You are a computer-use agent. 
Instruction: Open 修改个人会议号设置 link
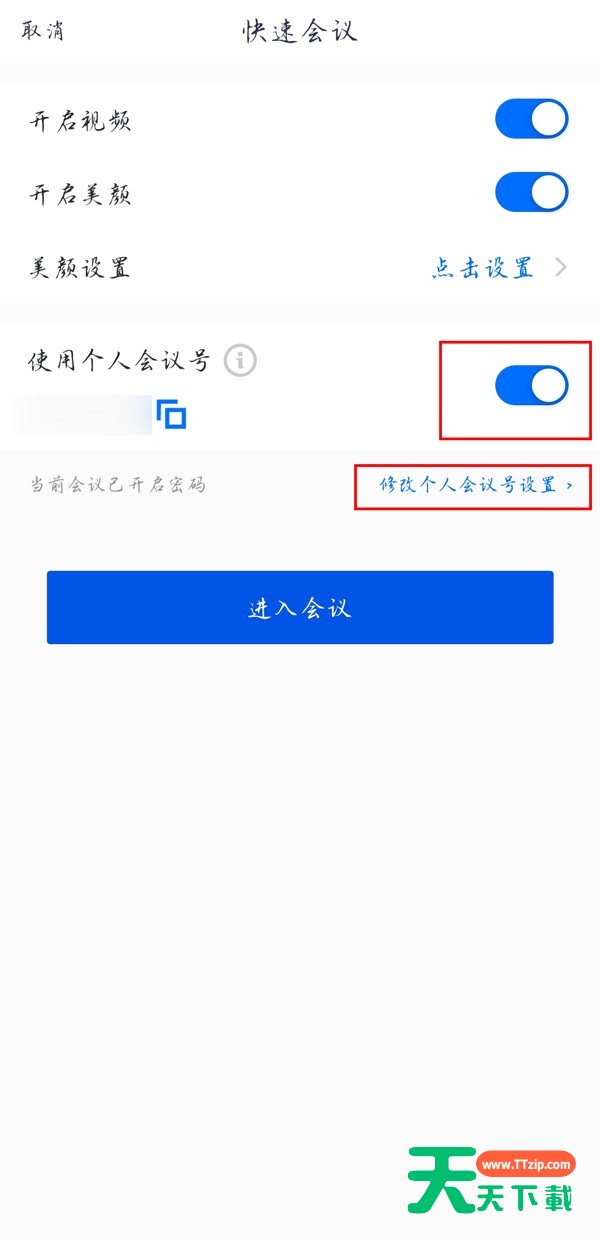coord(475,485)
